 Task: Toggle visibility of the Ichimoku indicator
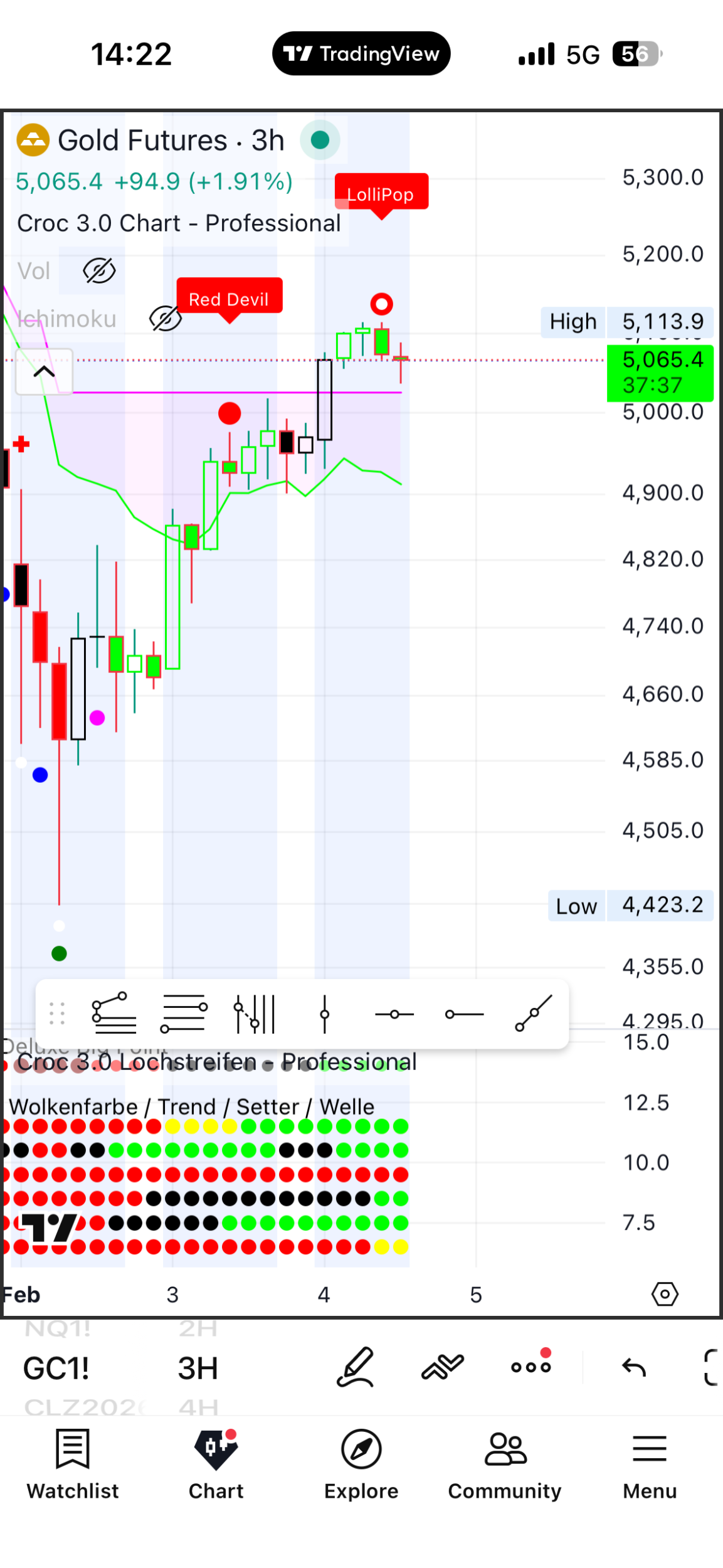tap(165, 319)
